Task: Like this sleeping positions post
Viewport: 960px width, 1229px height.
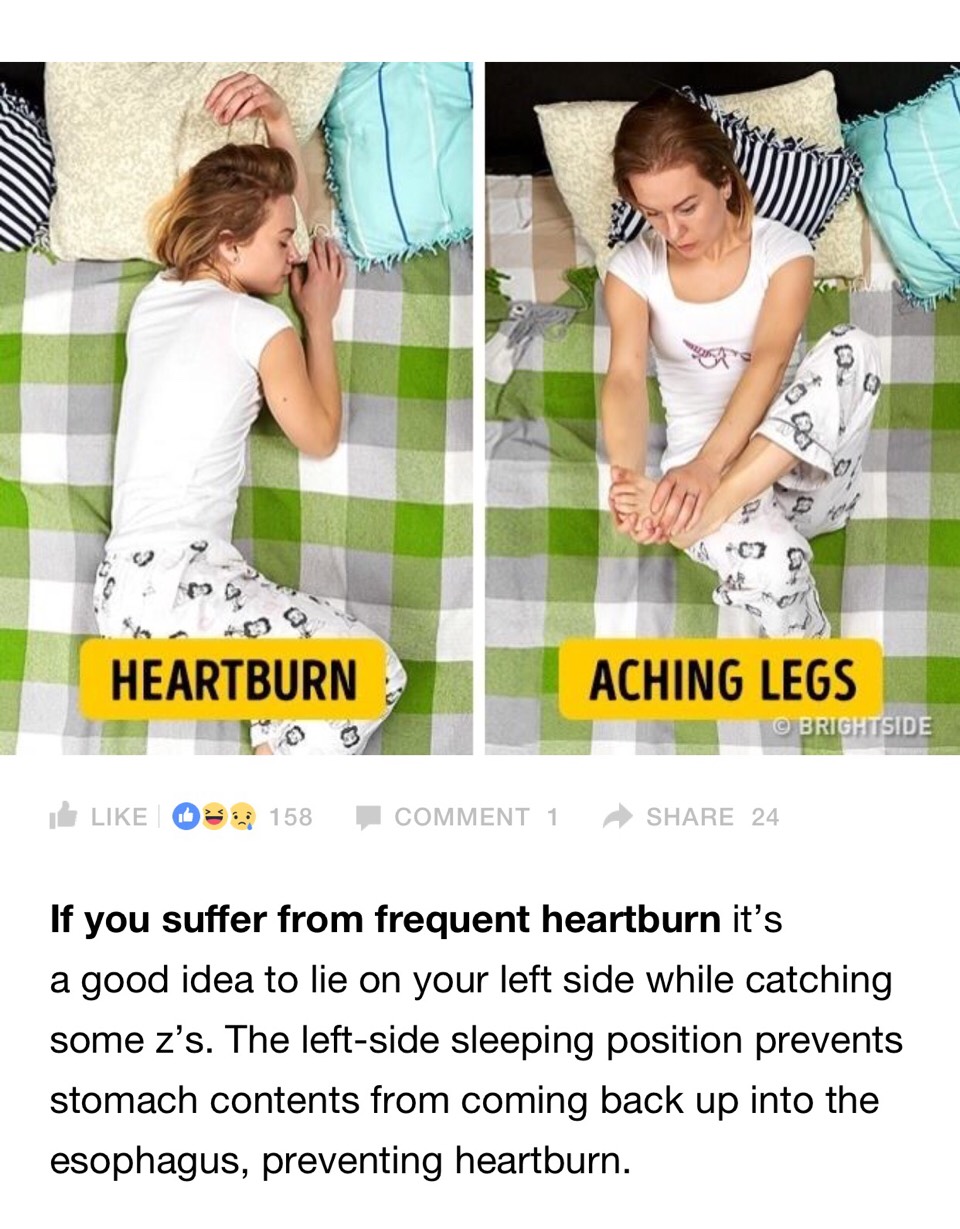Action: [98, 817]
